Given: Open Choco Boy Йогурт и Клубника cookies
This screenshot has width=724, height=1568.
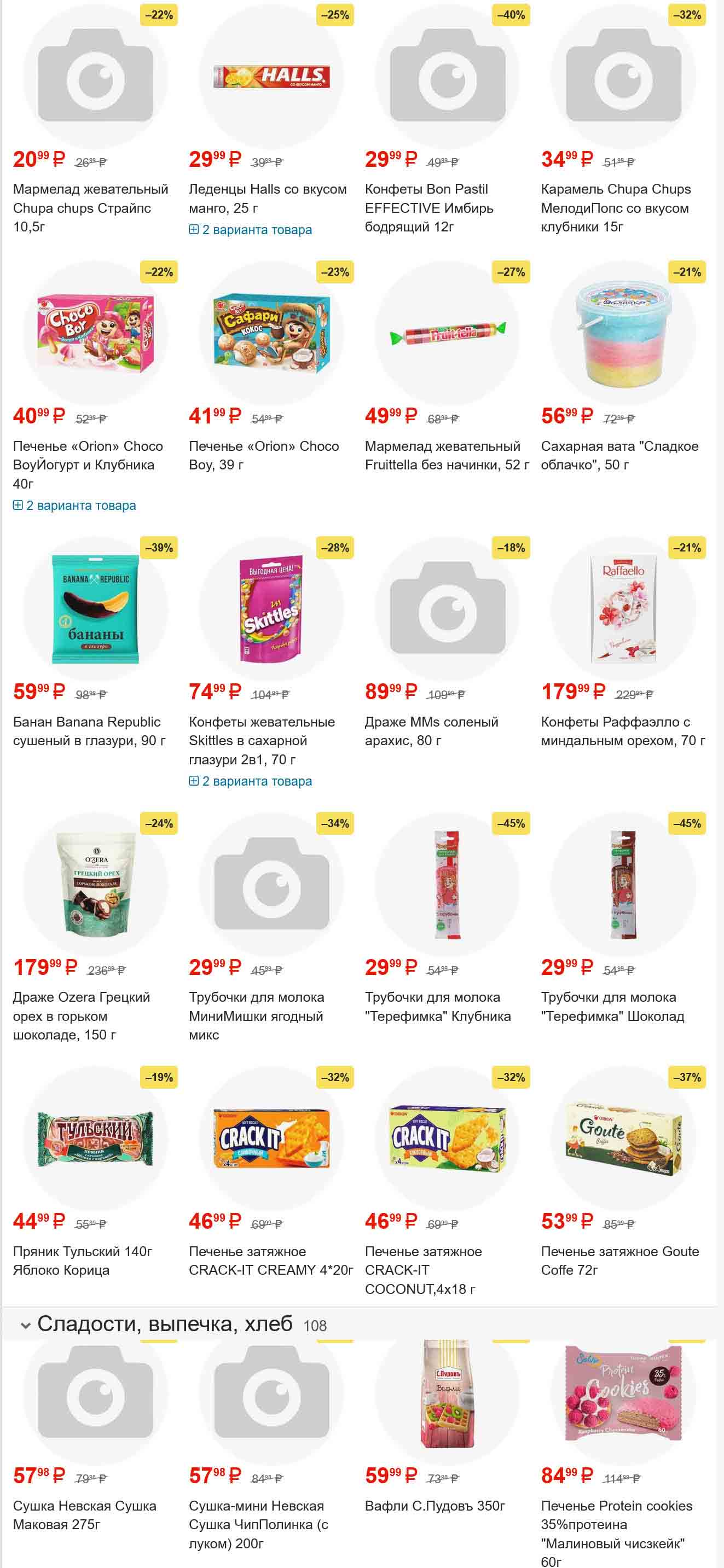Looking at the screenshot, I should [88, 464].
